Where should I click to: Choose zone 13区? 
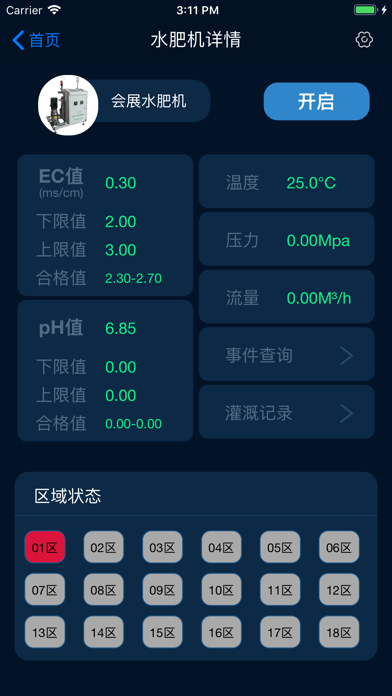pos(45,632)
